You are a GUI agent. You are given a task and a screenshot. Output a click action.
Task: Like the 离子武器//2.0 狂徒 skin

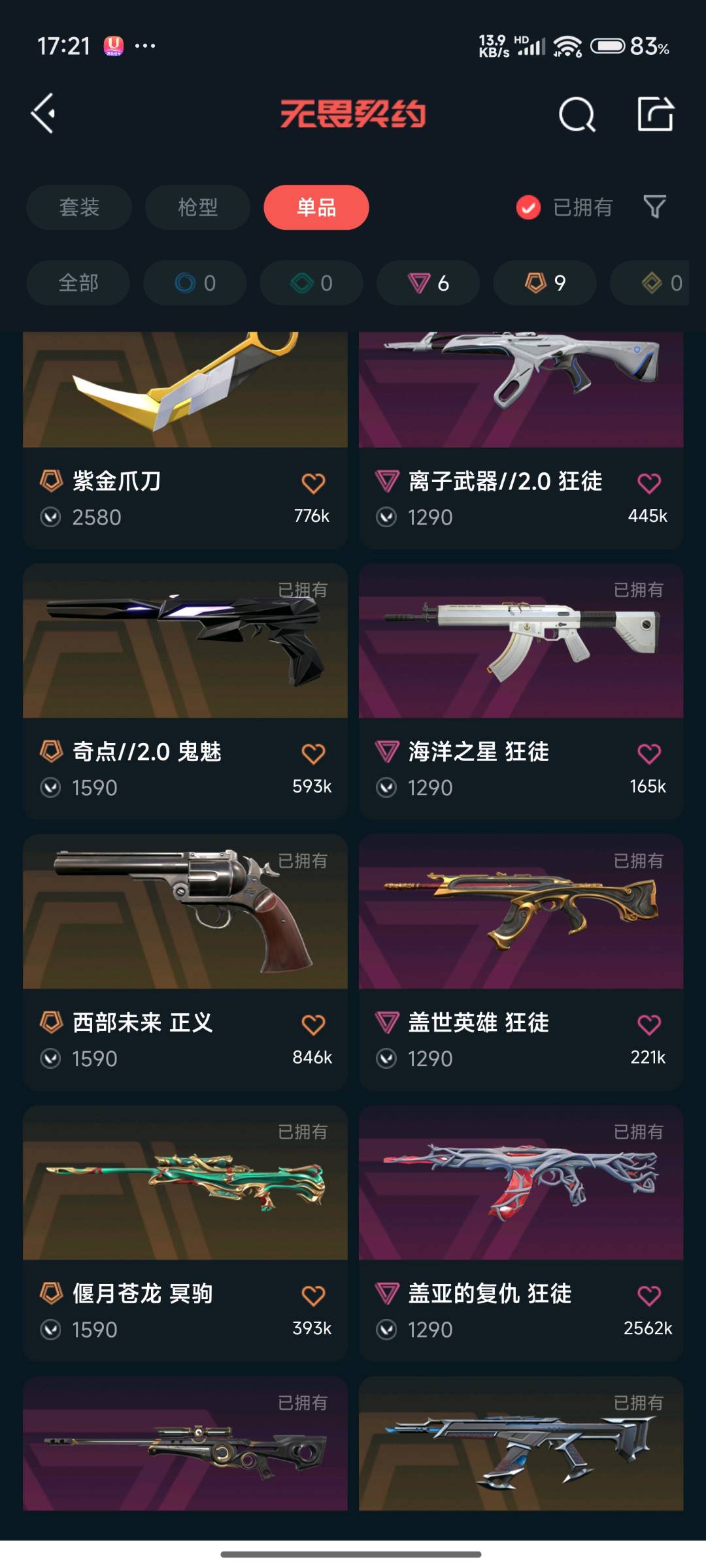pos(648,483)
